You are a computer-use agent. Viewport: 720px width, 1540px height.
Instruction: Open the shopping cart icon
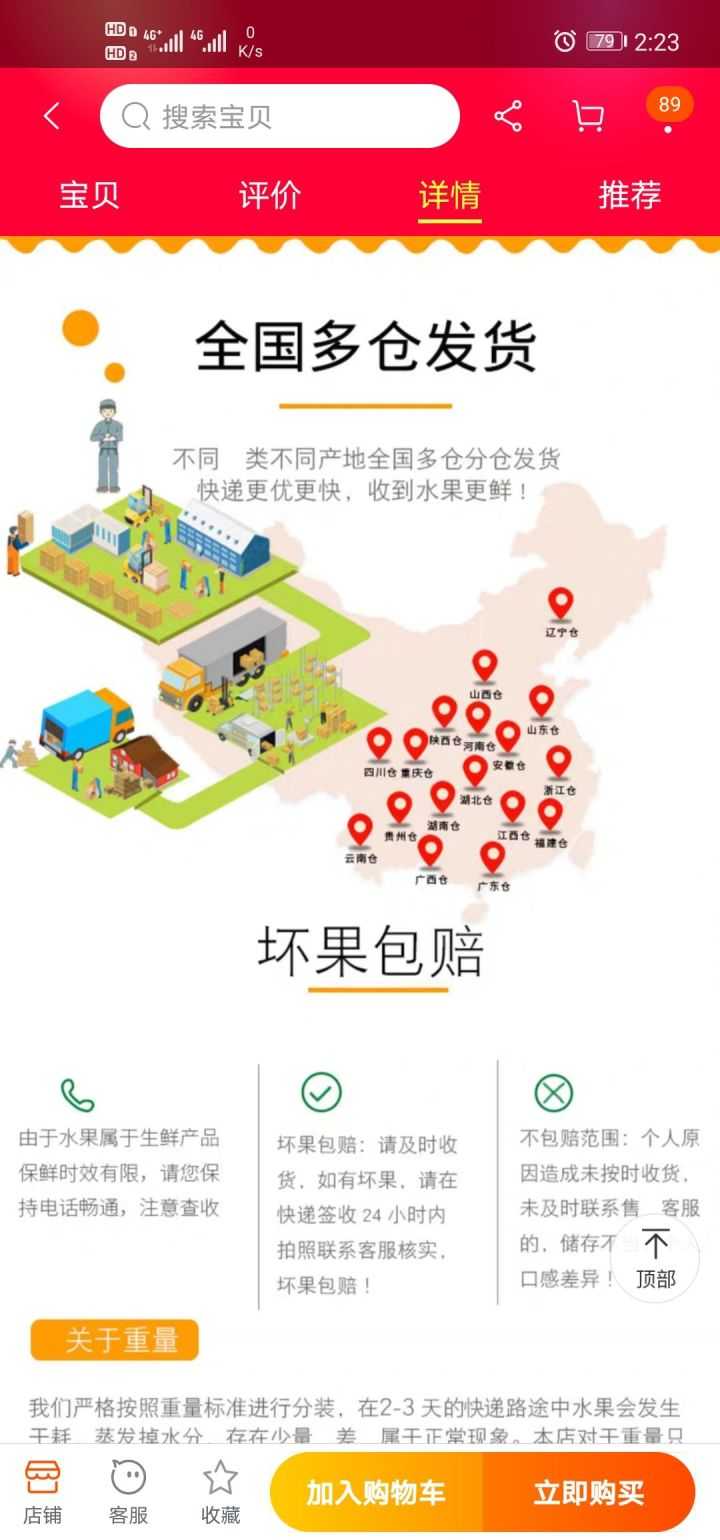pyautogui.click(x=588, y=117)
